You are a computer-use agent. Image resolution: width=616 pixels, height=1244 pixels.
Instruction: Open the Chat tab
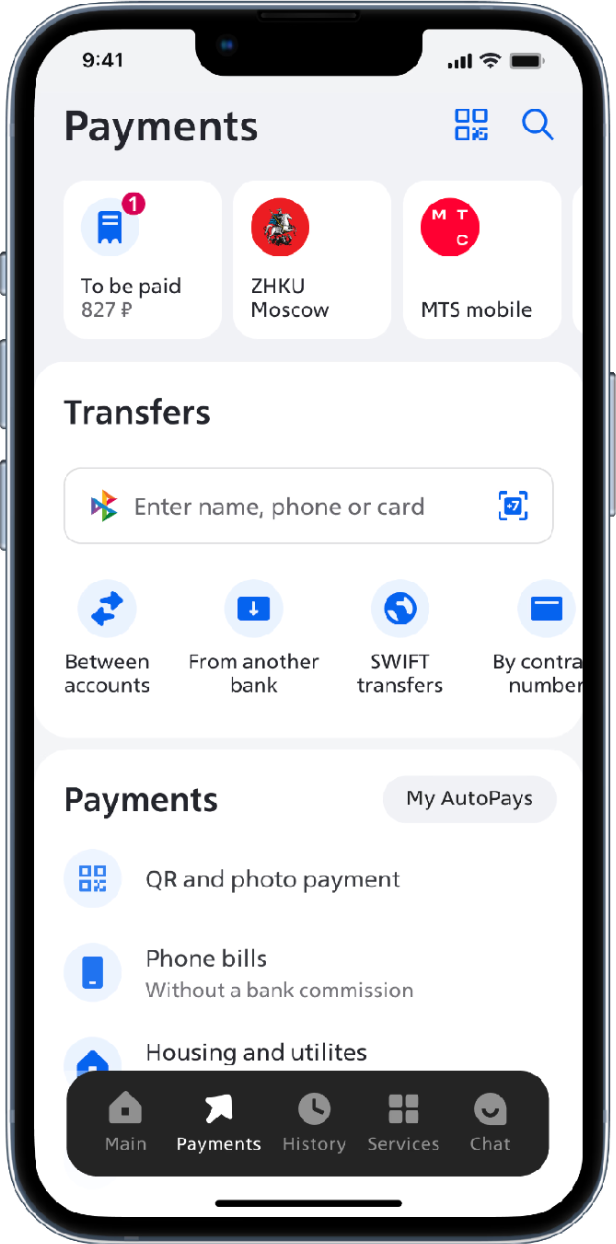490,1123
